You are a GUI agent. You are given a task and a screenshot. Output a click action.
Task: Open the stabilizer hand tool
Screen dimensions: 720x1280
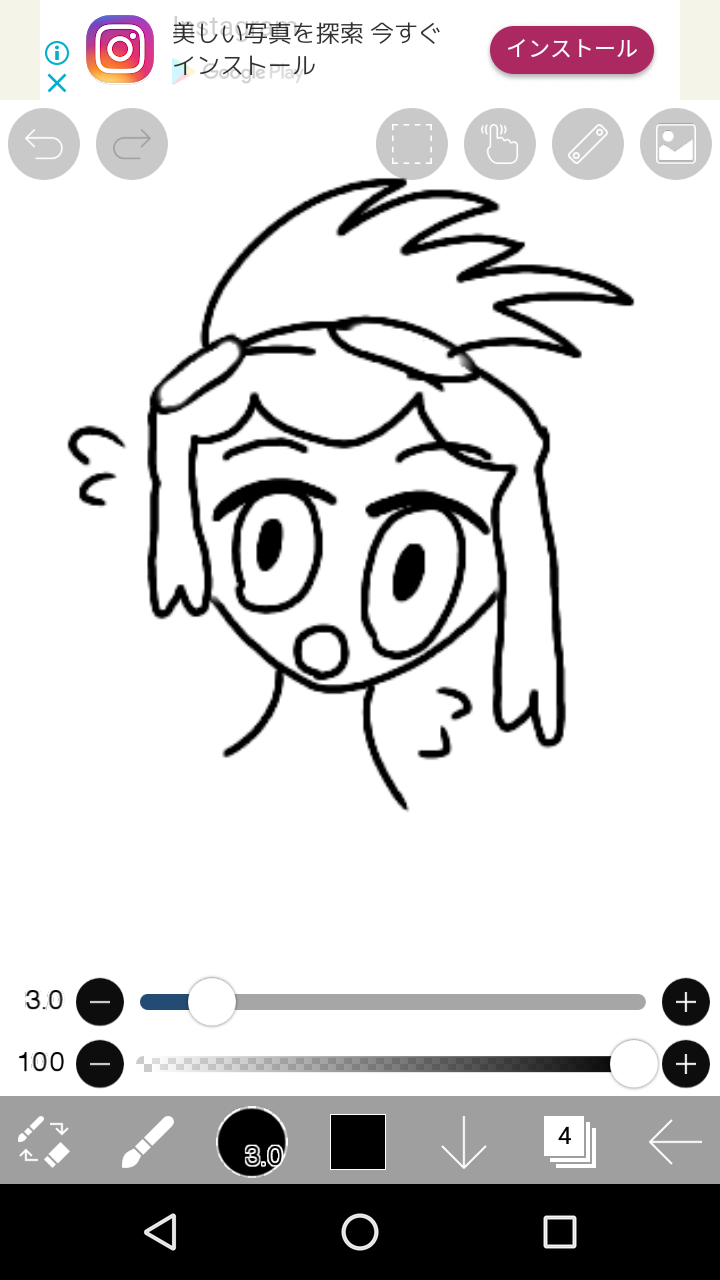(500, 144)
